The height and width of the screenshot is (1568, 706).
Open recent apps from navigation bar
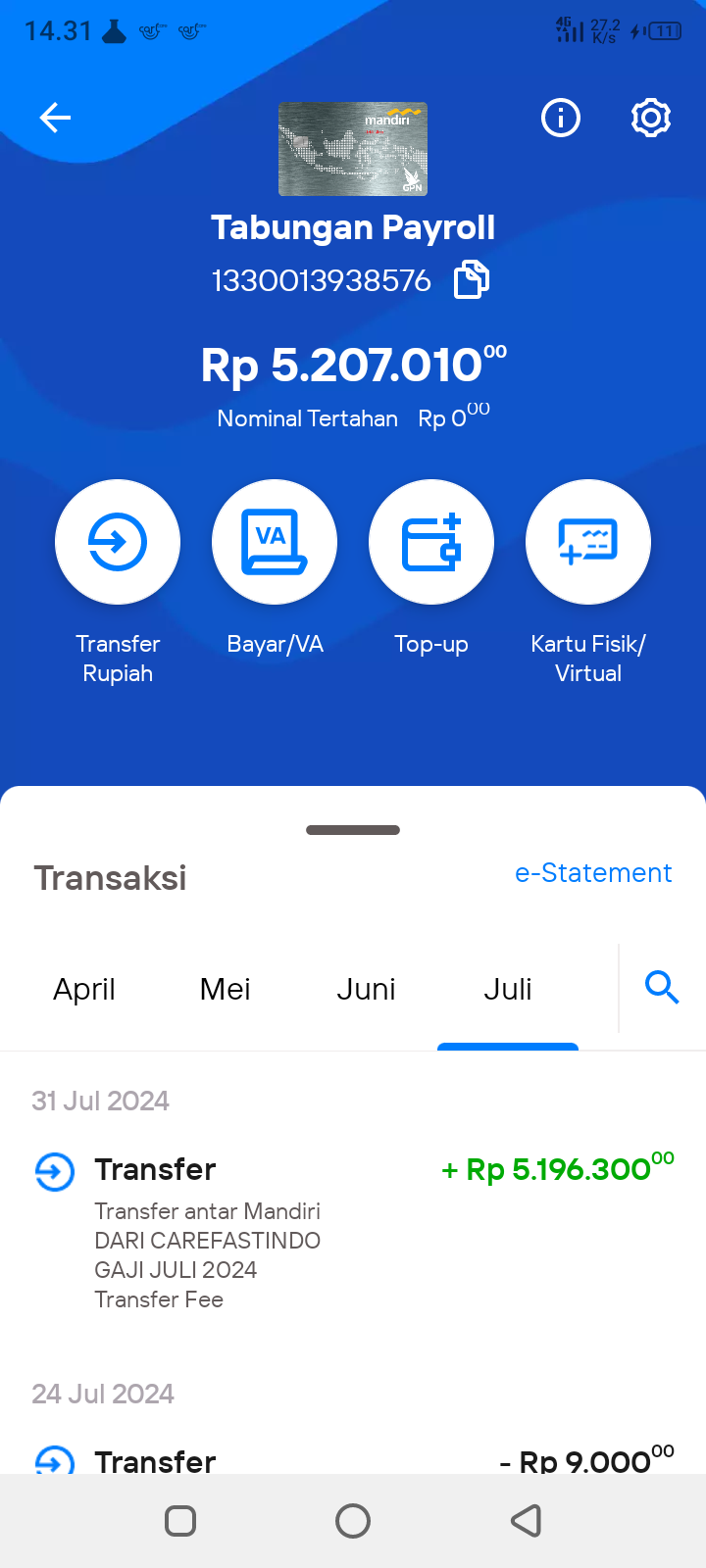[x=180, y=1521]
